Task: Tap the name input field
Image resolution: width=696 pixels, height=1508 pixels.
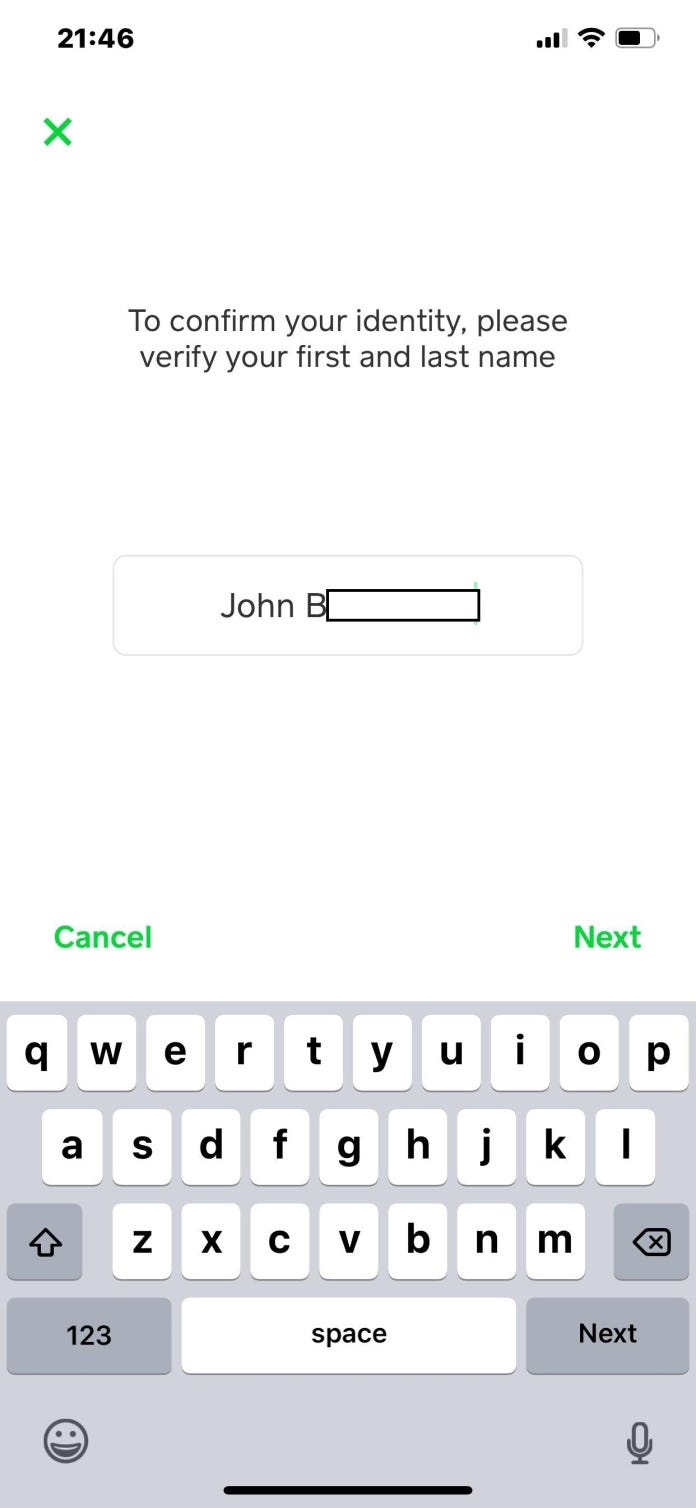Action: [347, 606]
